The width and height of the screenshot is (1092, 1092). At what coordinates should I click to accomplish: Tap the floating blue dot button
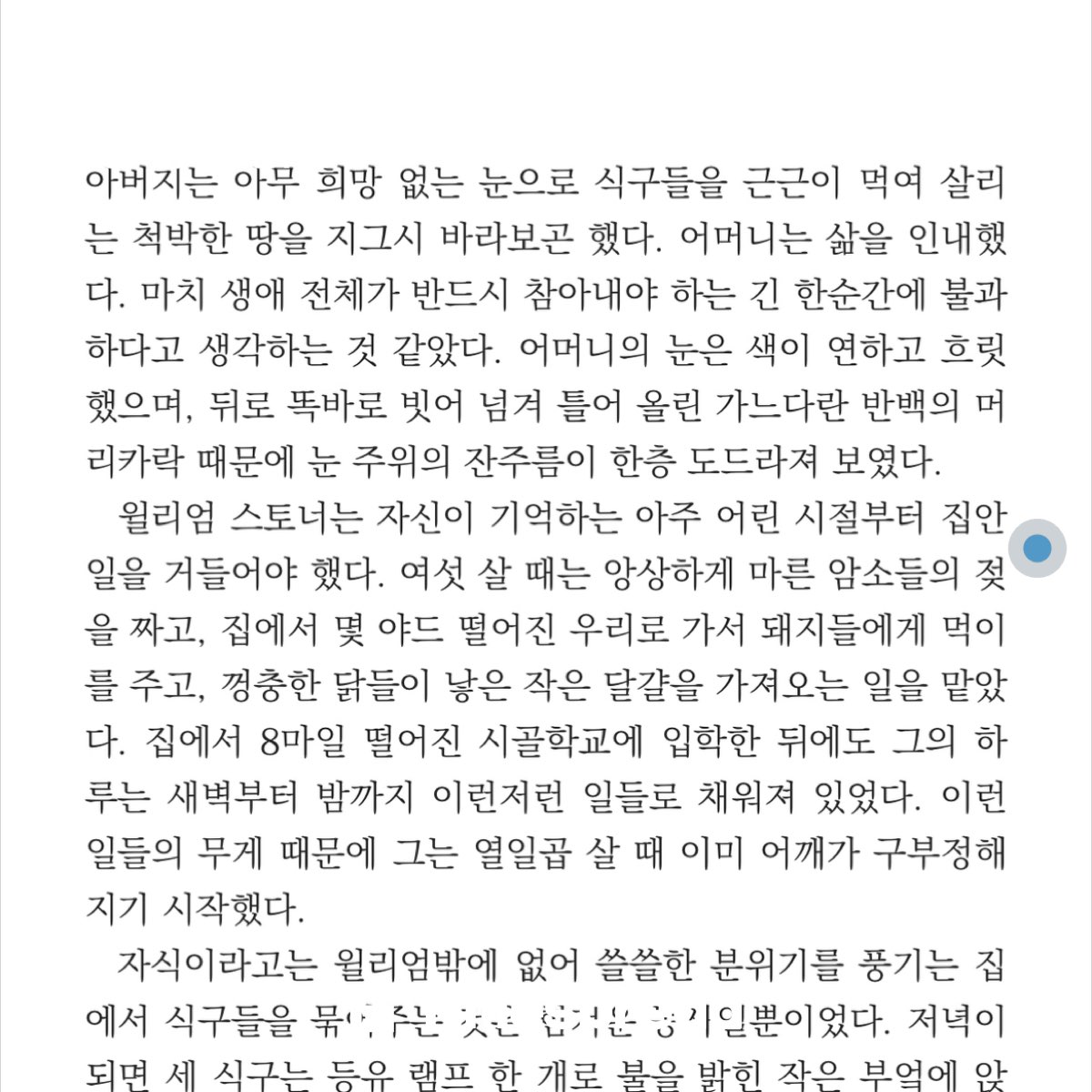pos(1037,549)
